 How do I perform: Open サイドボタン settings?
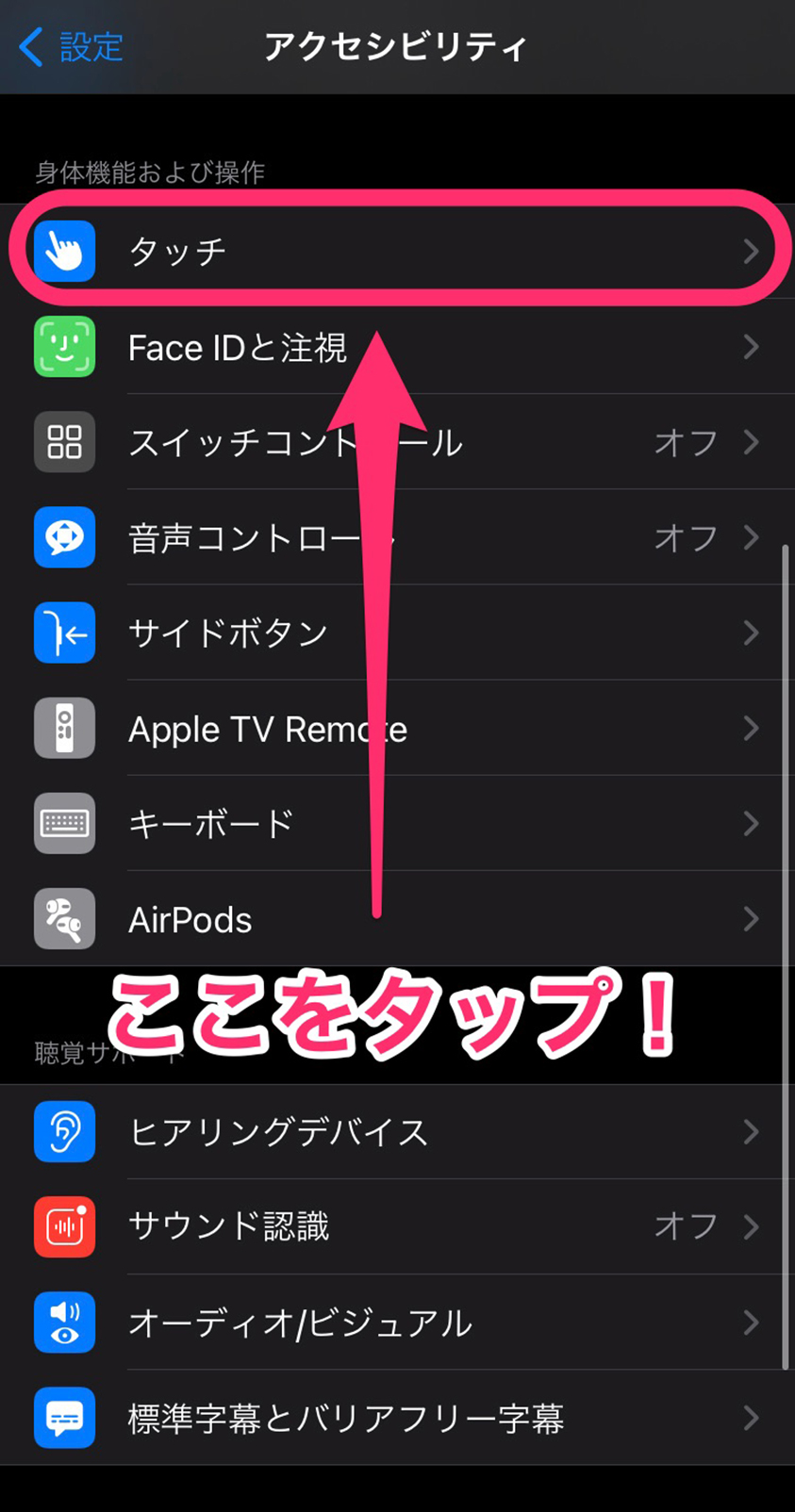coord(397,633)
